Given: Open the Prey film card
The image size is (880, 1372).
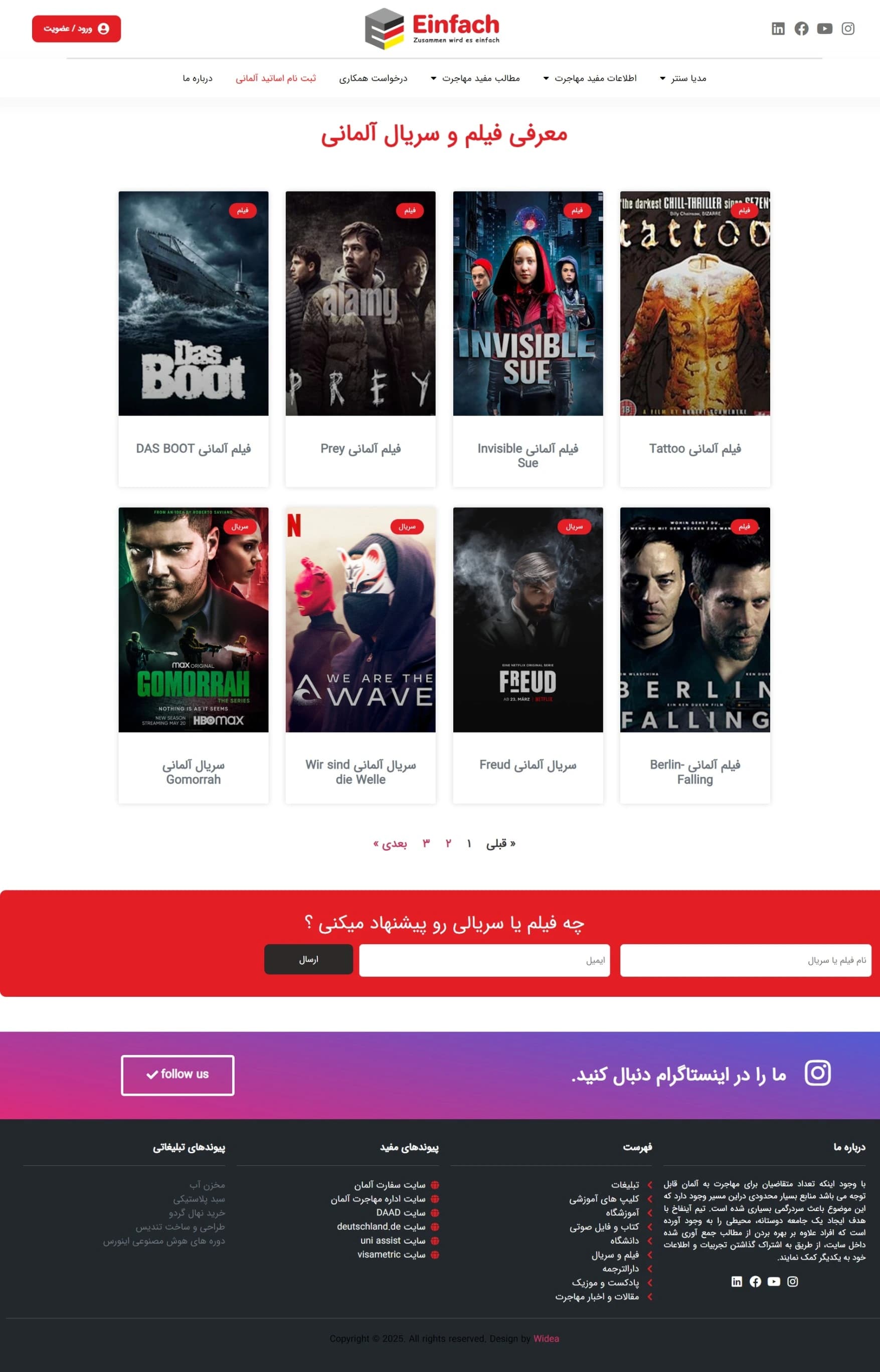Looking at the screenshot, I should coord(360,303).
